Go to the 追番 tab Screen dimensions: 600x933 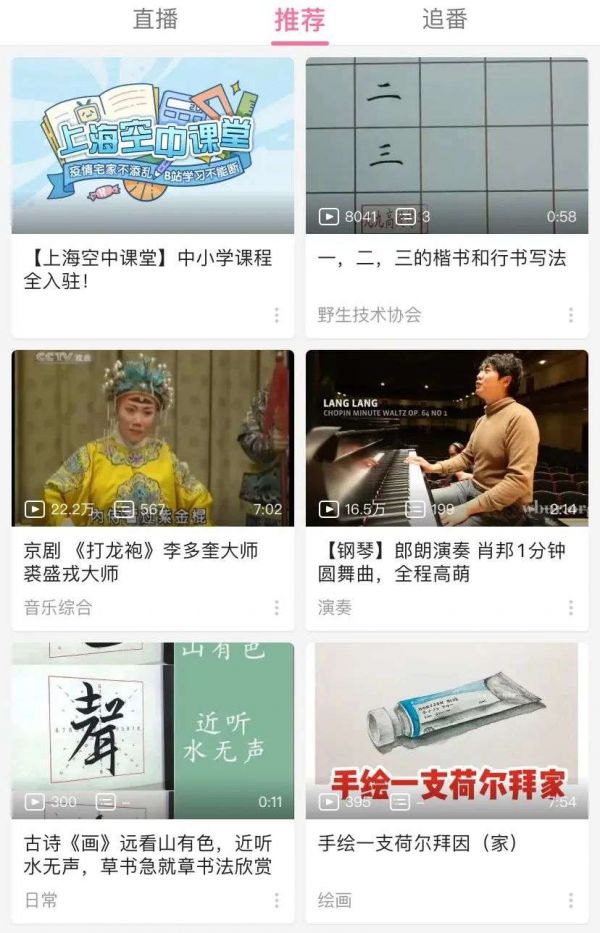444,19
